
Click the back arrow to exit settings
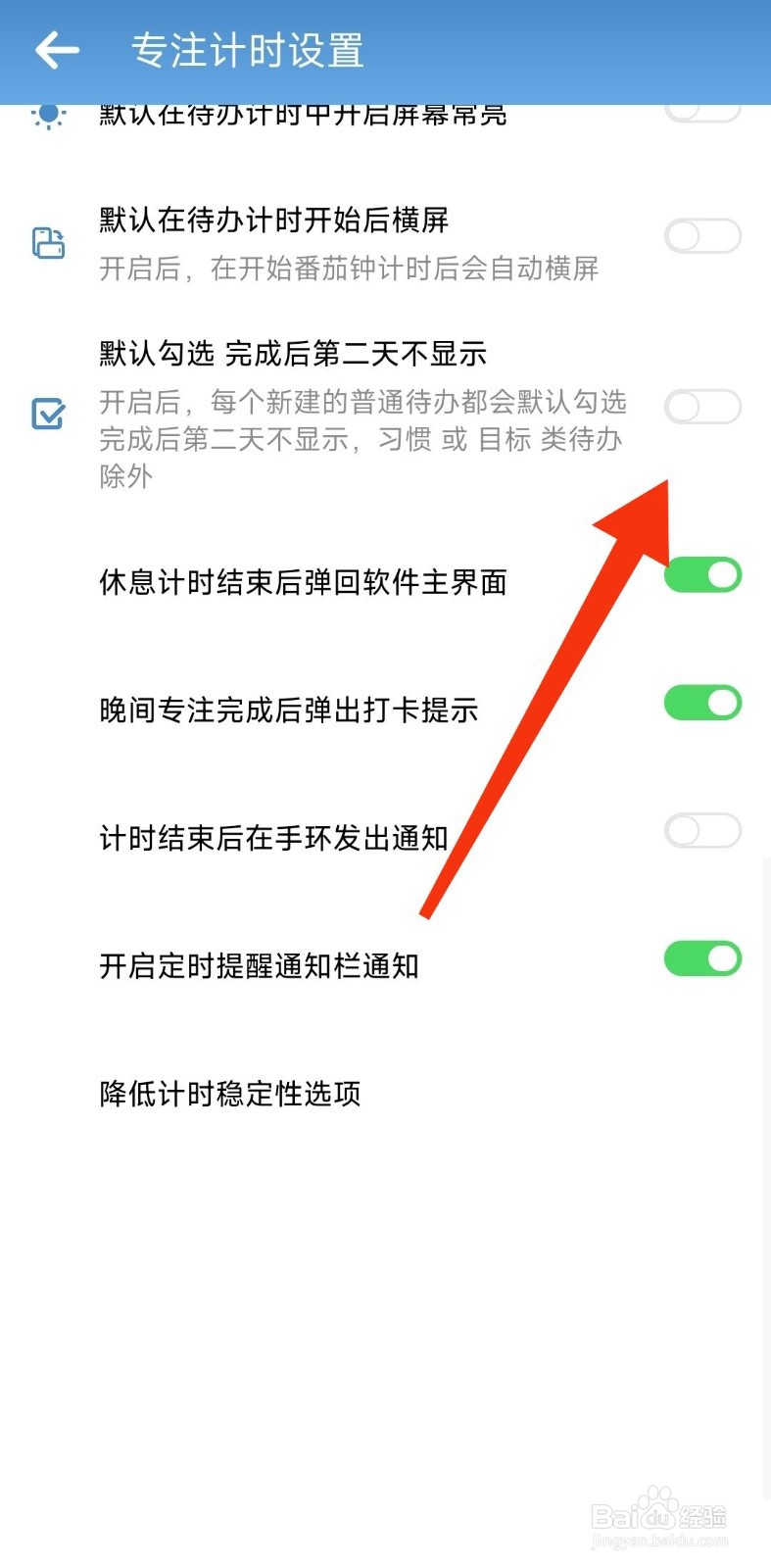56,51
